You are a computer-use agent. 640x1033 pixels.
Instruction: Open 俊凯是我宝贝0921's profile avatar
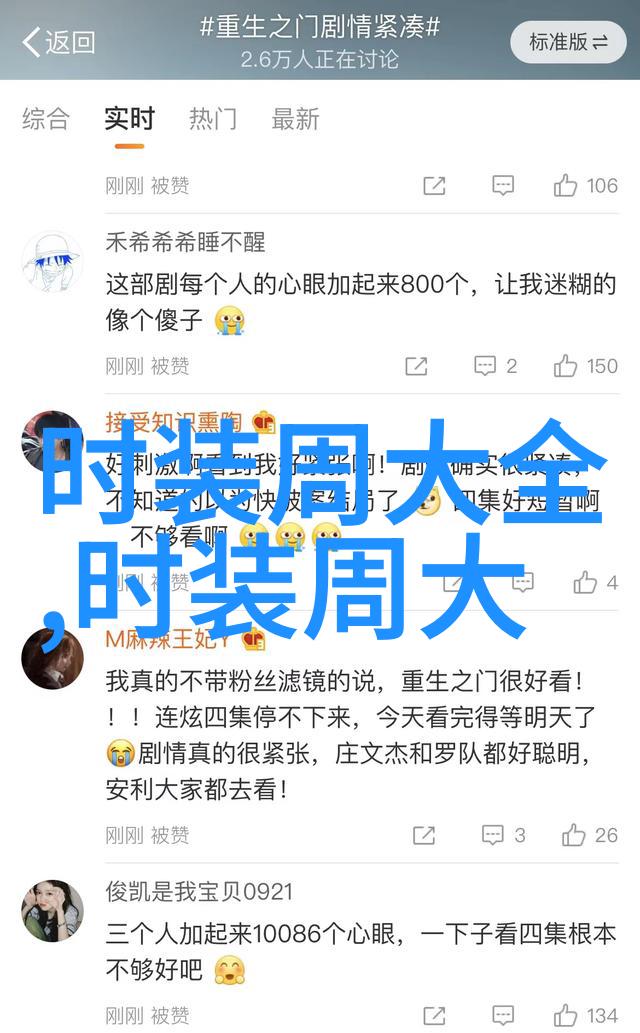tap(52, 910)
